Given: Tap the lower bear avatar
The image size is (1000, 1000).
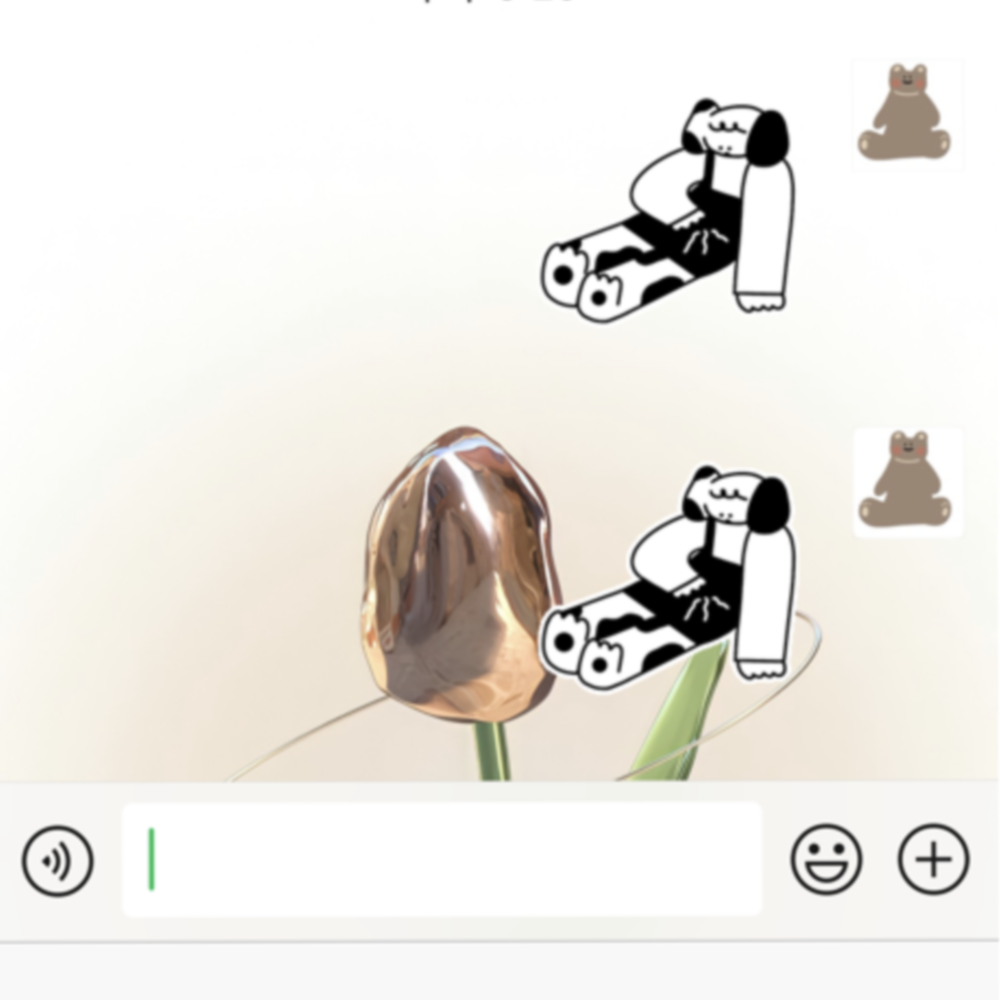Looking at the screenshot, I should 907,482.
